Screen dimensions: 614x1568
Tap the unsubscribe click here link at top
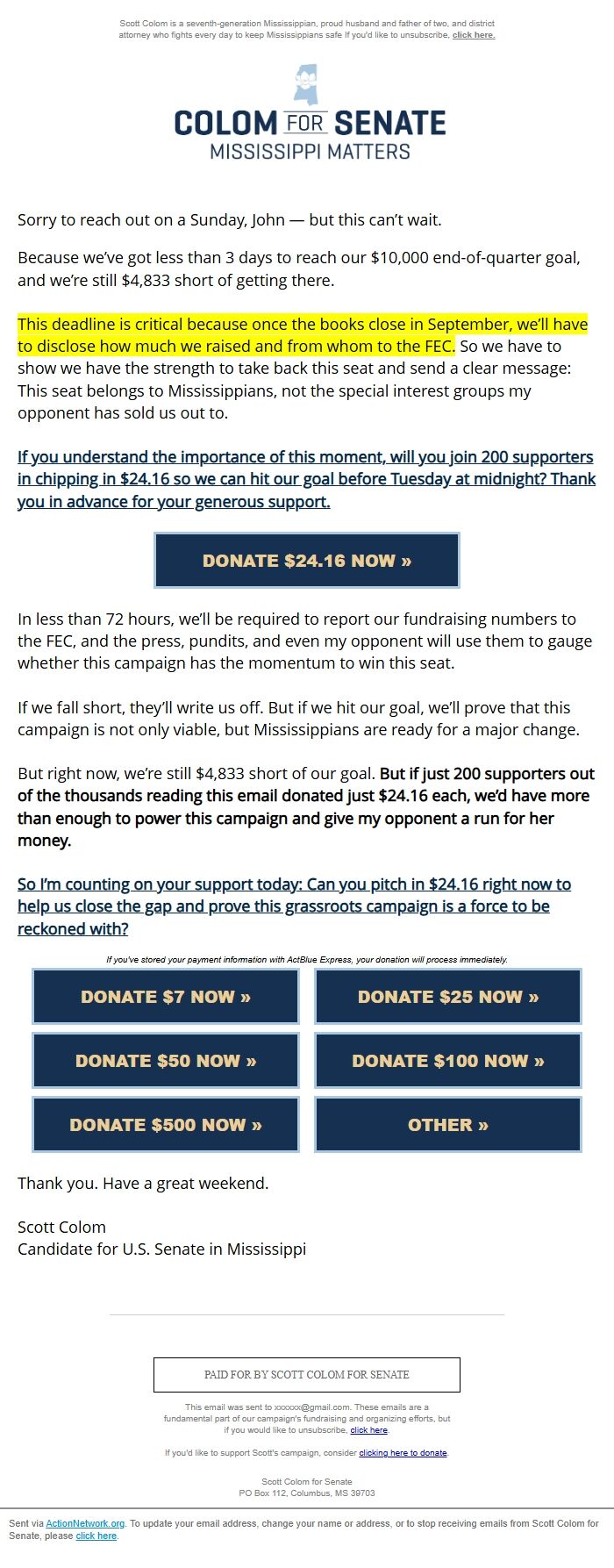pyautogui.click(x=474, y=35)
